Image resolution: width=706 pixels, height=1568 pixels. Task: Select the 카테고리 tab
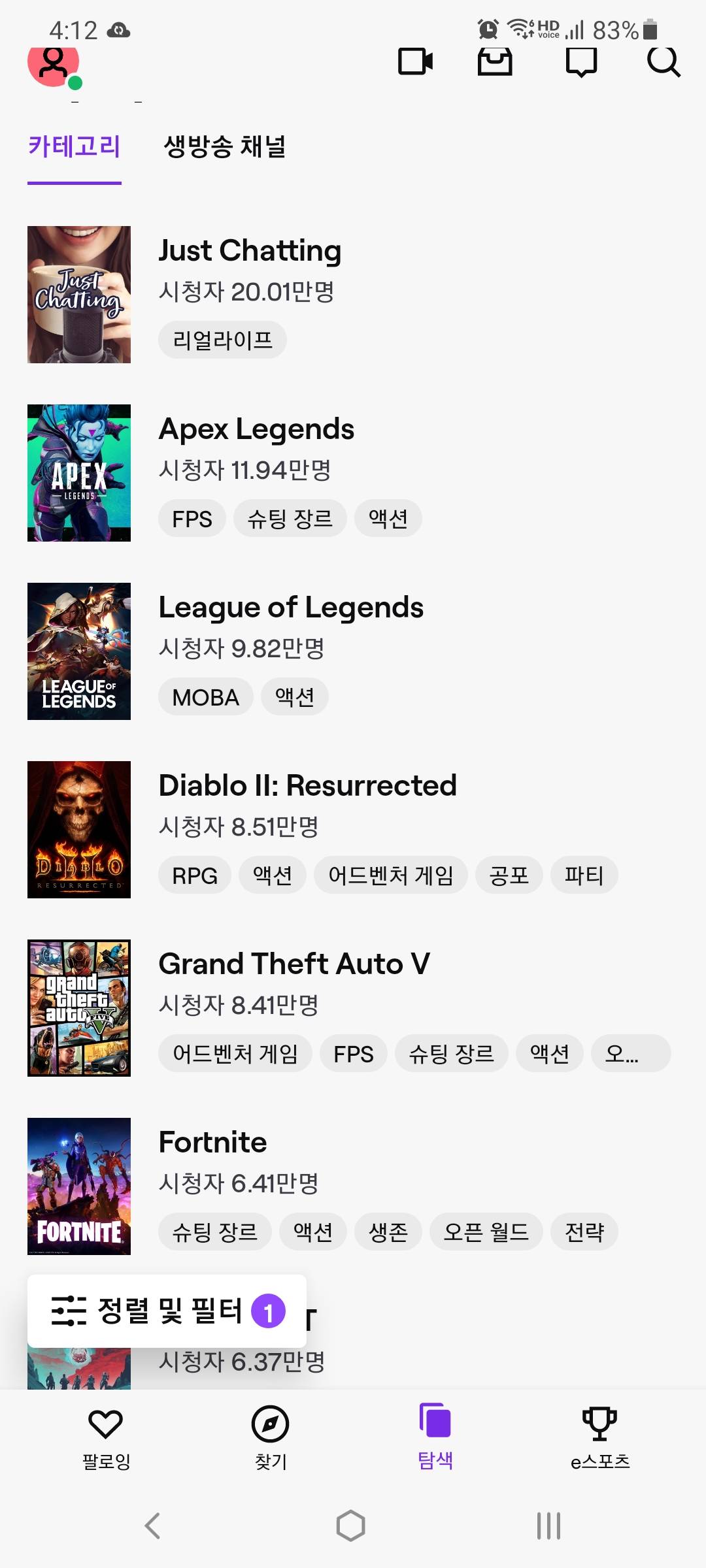75,146
